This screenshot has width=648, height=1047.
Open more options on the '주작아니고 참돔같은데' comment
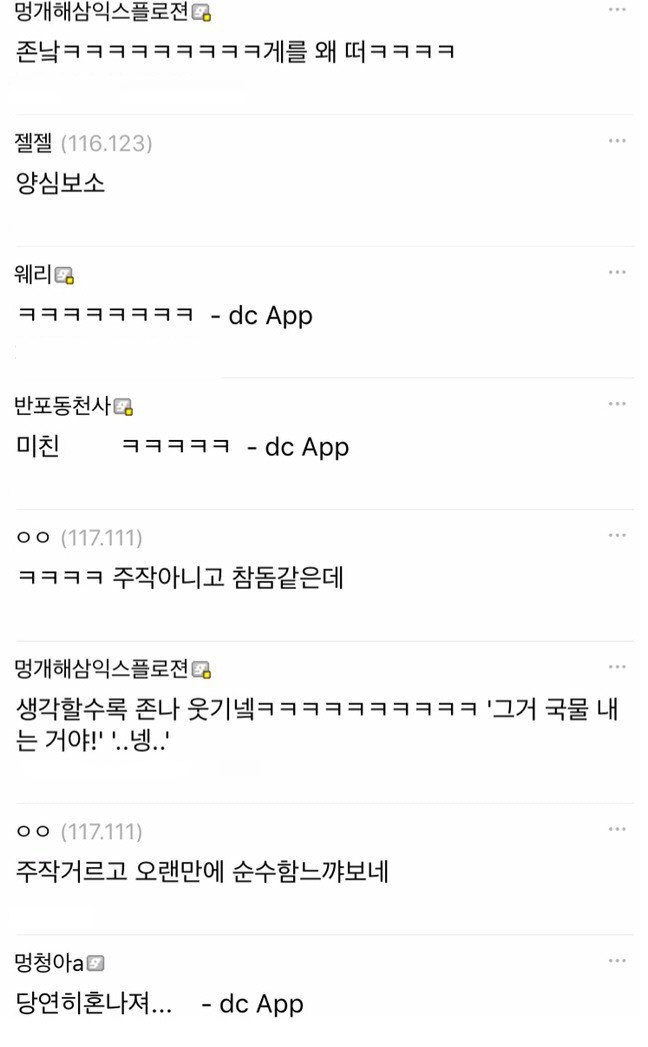(617, 536)
